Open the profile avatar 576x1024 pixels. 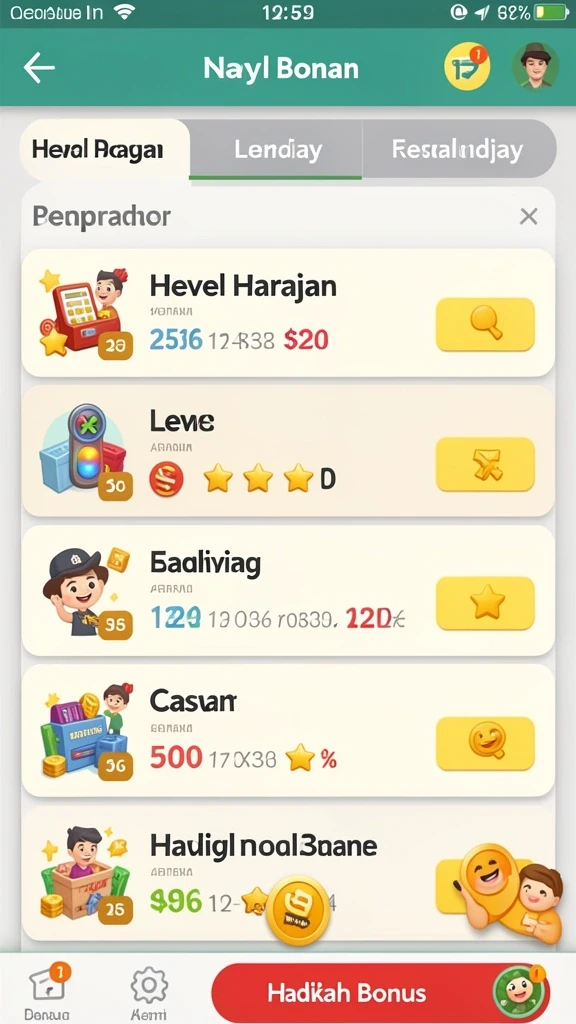point(536,67)
